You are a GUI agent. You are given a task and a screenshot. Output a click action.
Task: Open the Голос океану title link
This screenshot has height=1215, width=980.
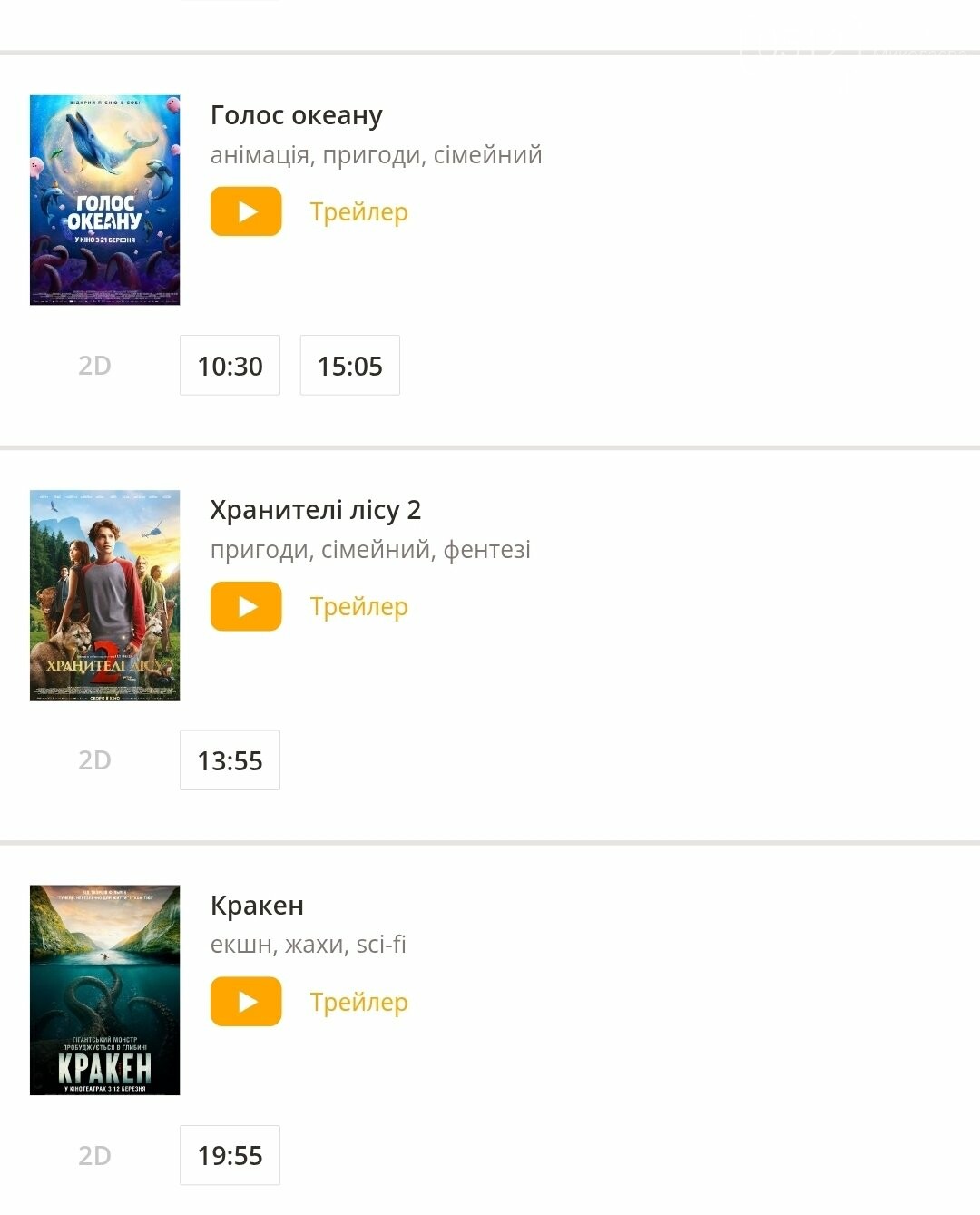pyautogui.click(x=296, y=115)
